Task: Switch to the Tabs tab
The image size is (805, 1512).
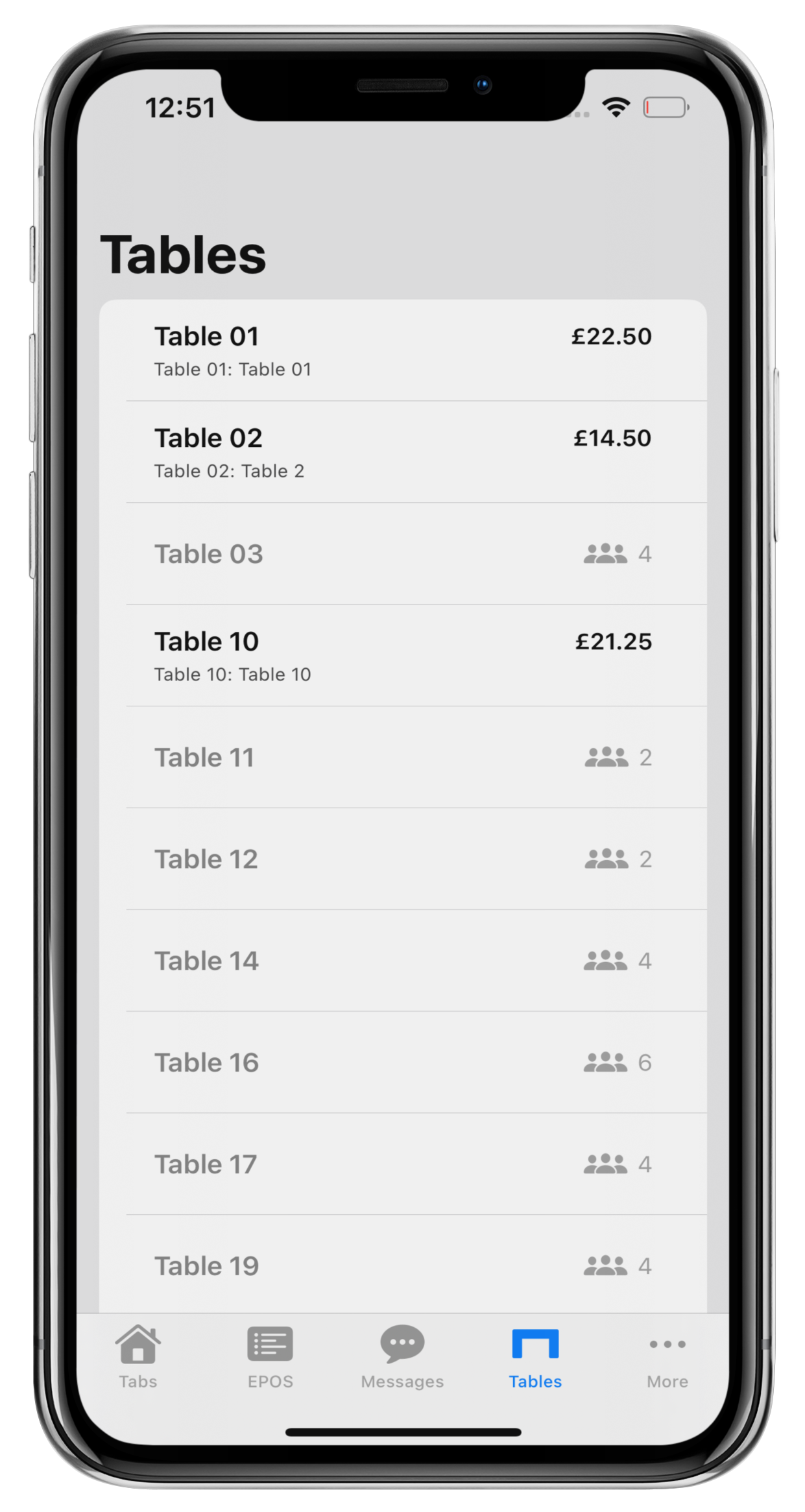Action: click(x=138, y=1357)
